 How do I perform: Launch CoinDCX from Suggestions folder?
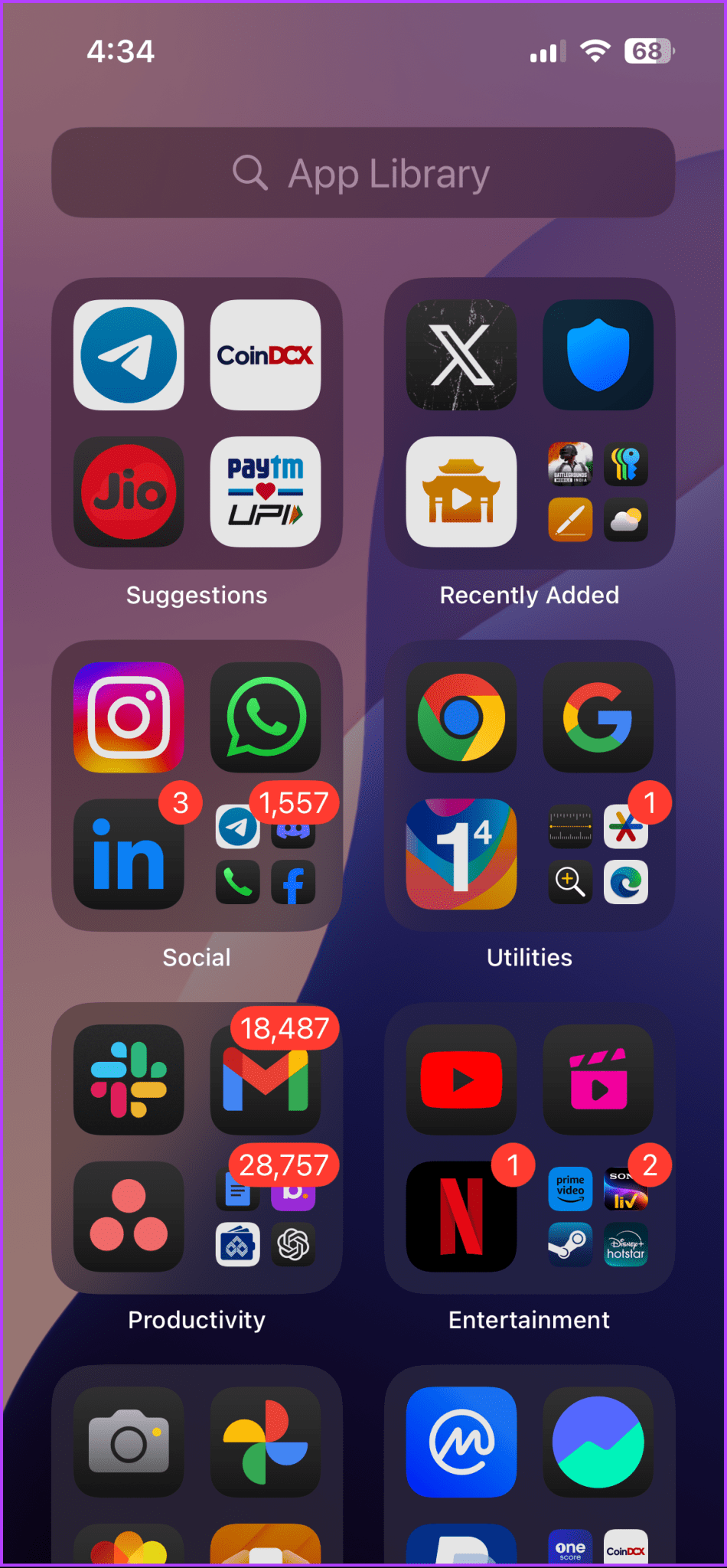point(265,354)
